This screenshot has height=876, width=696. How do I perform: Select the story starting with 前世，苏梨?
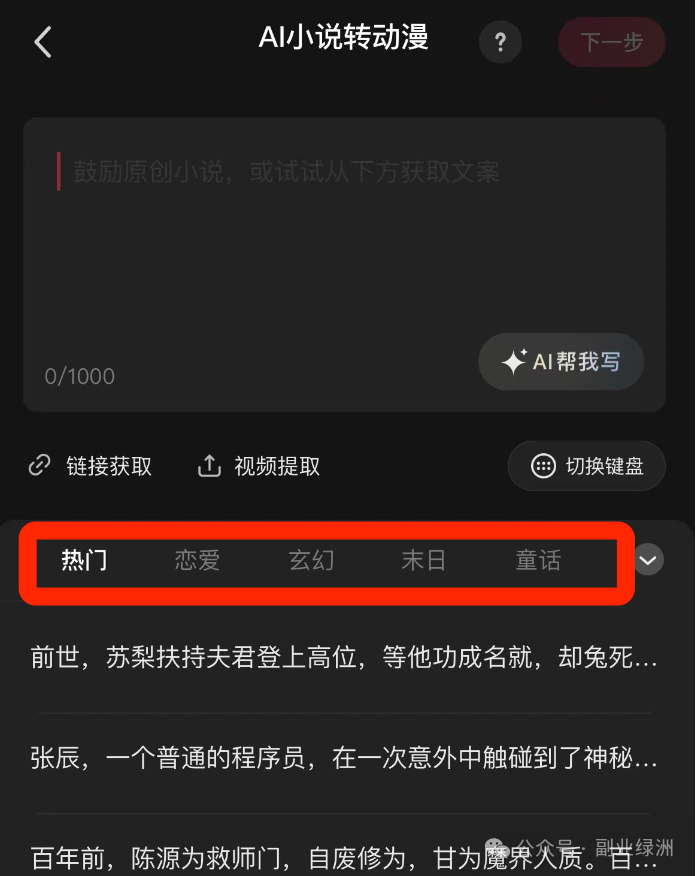(344, 658)
